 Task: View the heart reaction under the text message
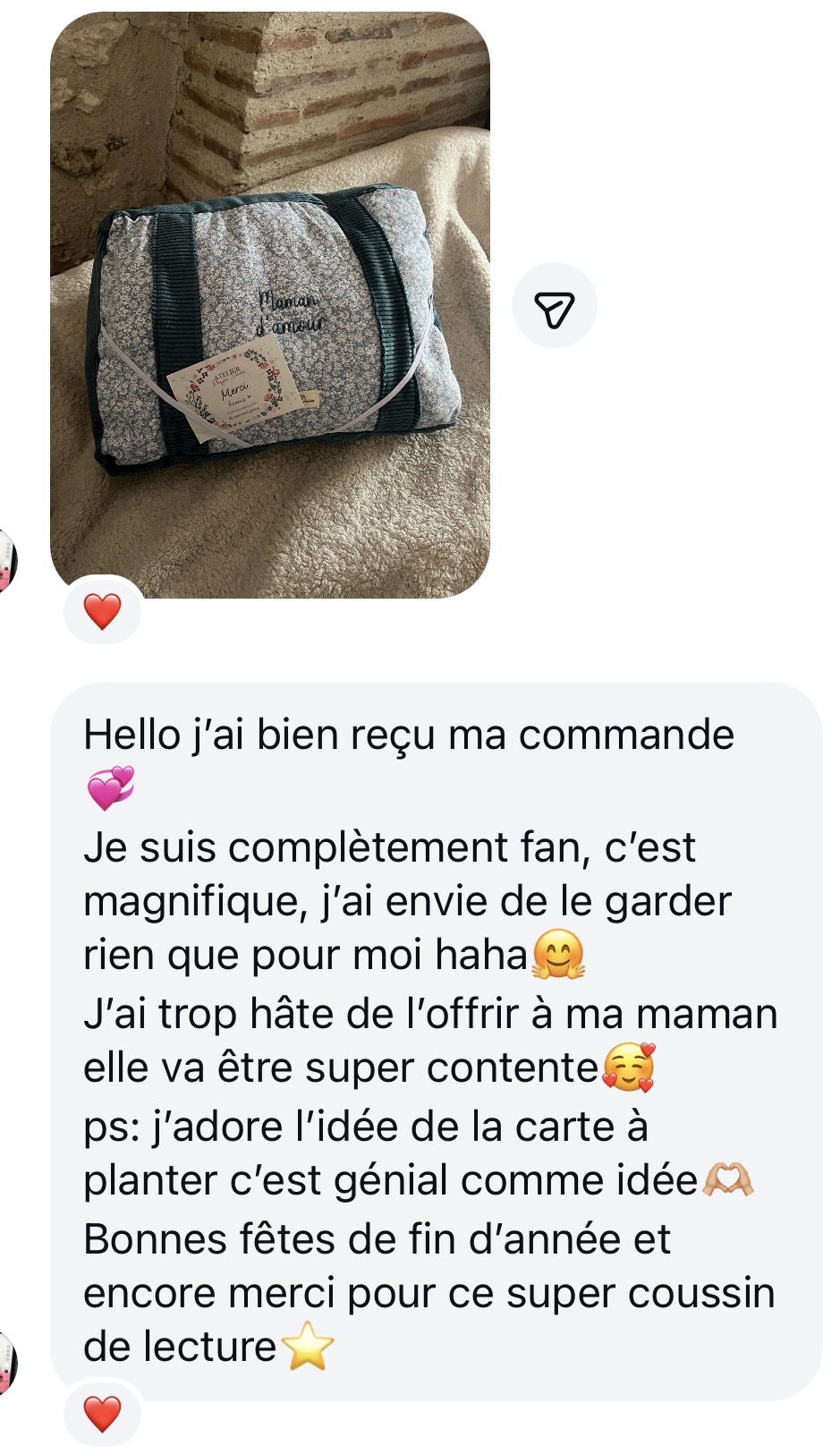[x=102, y=1414]
